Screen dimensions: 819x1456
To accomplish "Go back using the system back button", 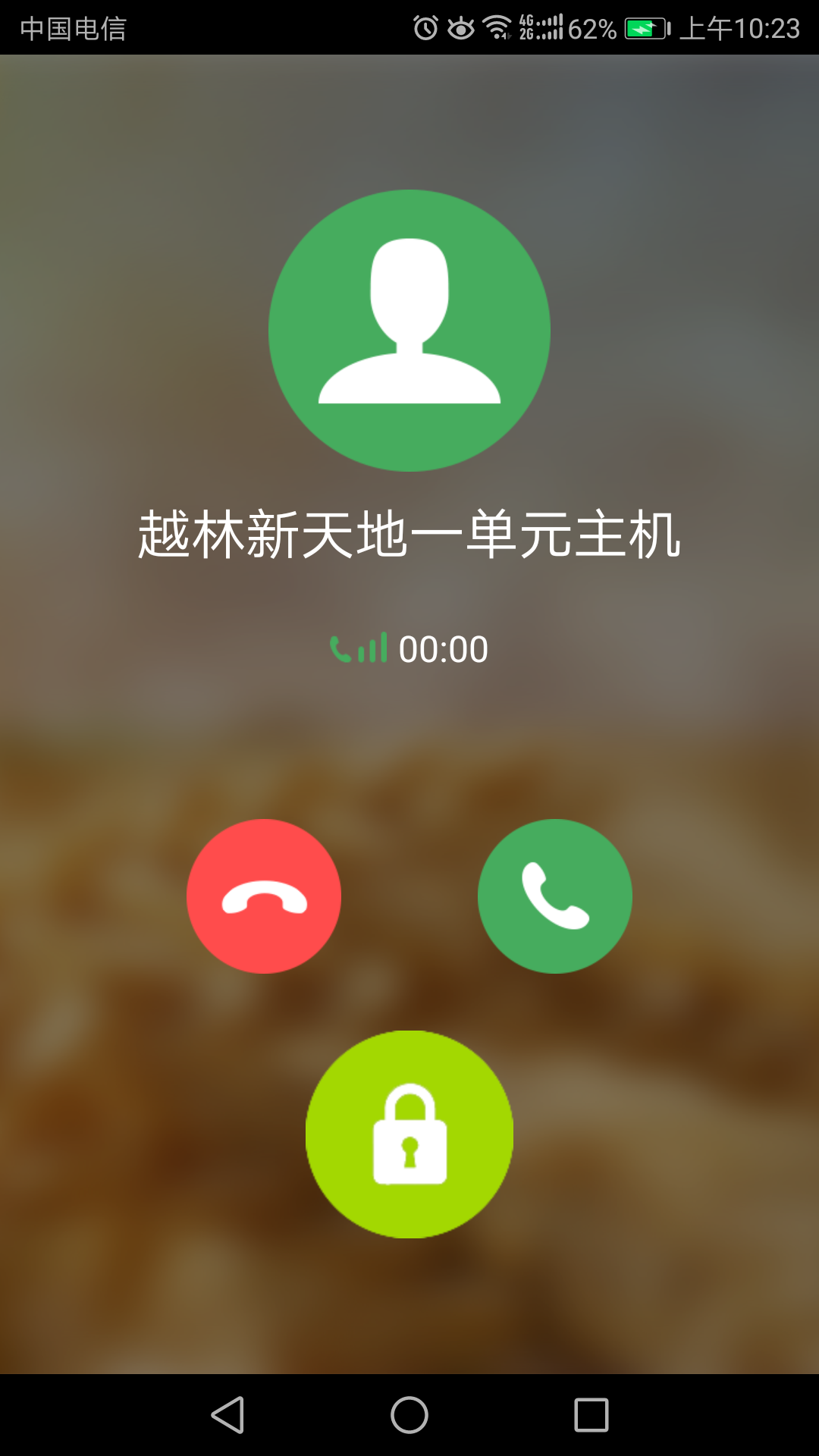I will point(227,1415).
